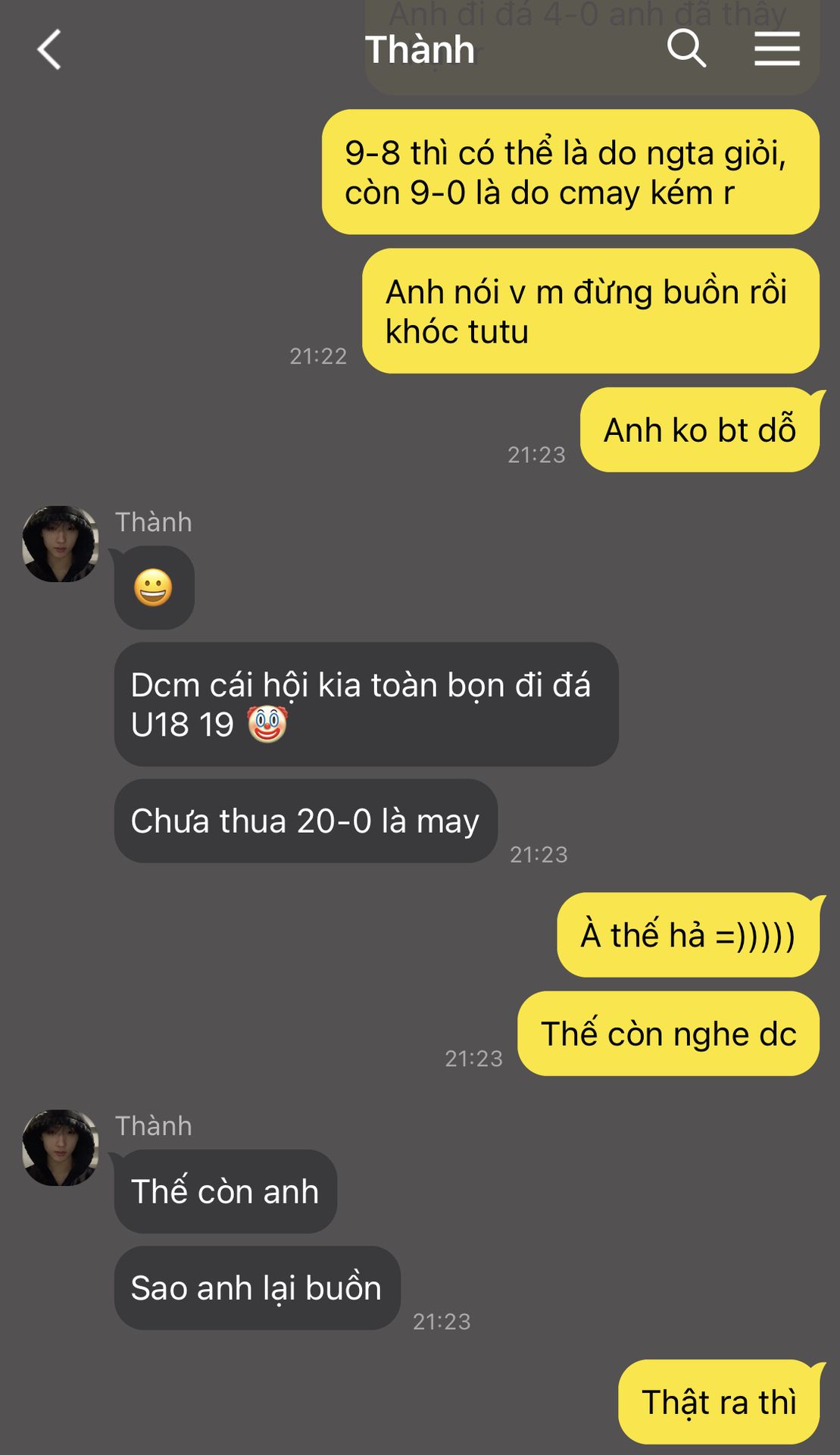Open the chat menu
840x1455 pixels.
[x=776, y=49]
